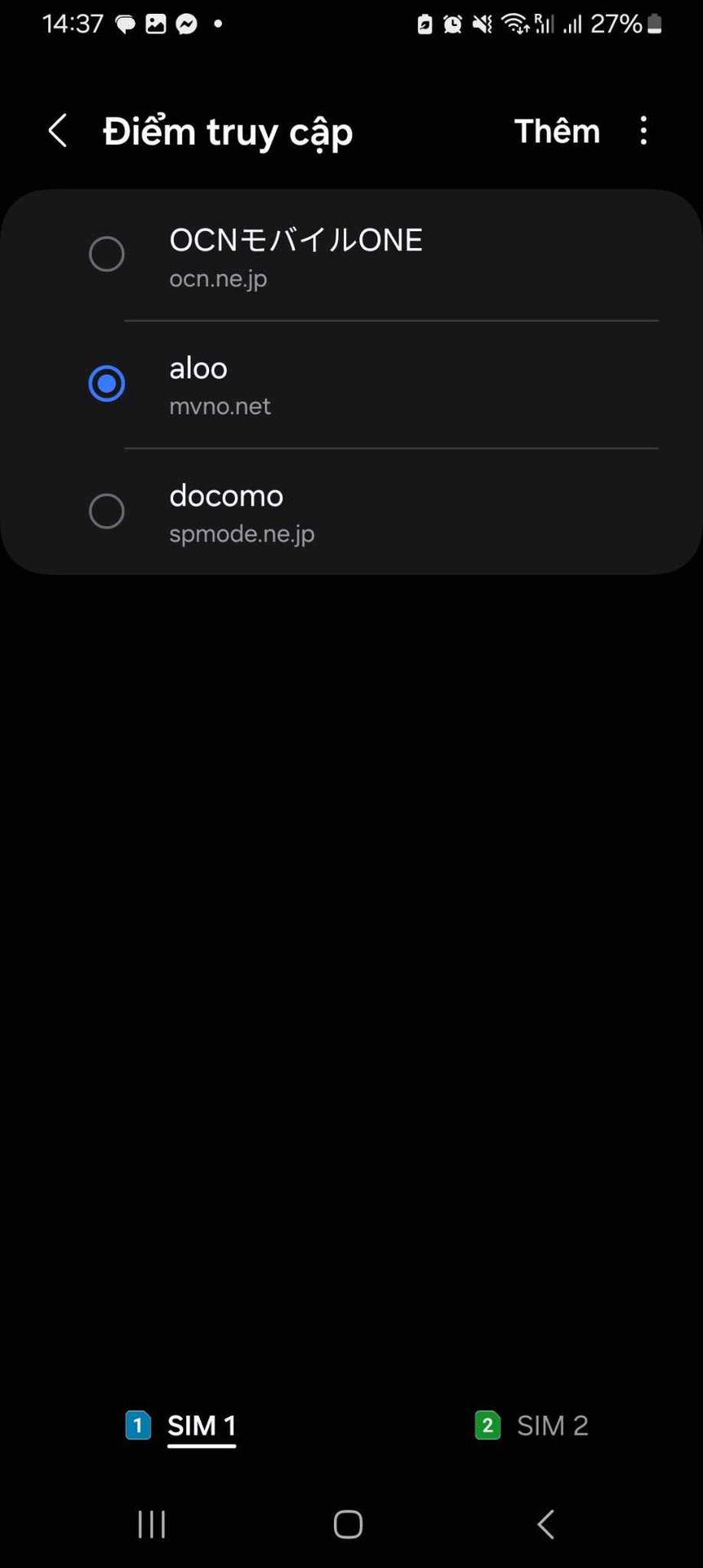Switch to the SIM 2 tab
Viewport: 703px width, 1568px height.
pos(531,1426)
